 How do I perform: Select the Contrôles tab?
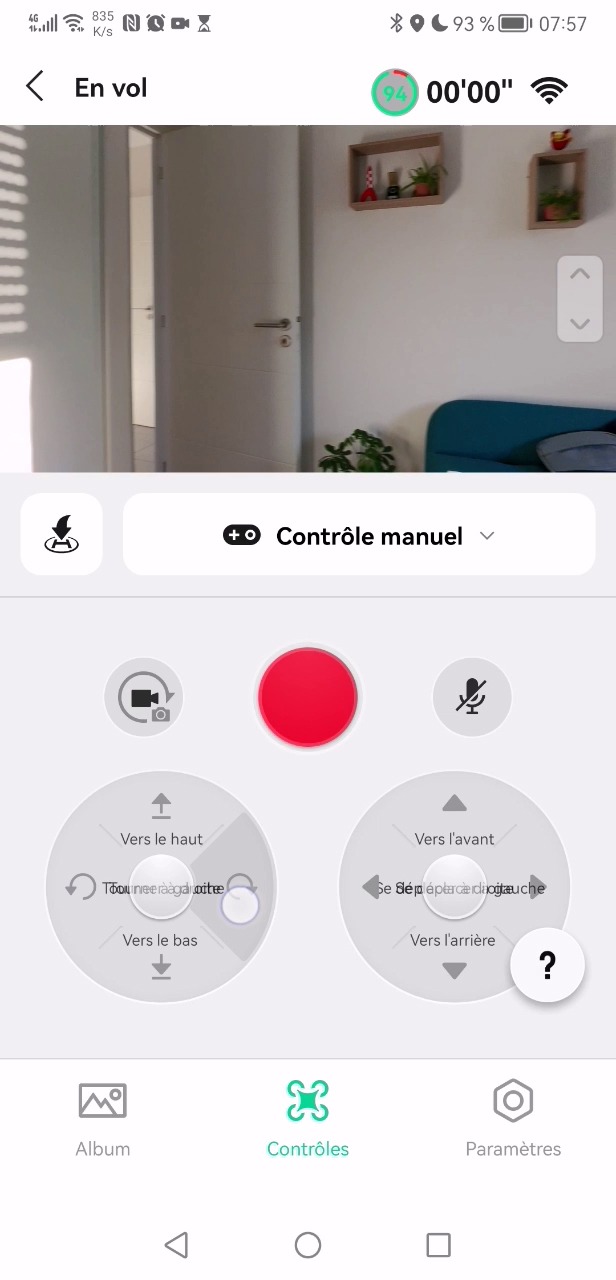(x=308, y=1120)
